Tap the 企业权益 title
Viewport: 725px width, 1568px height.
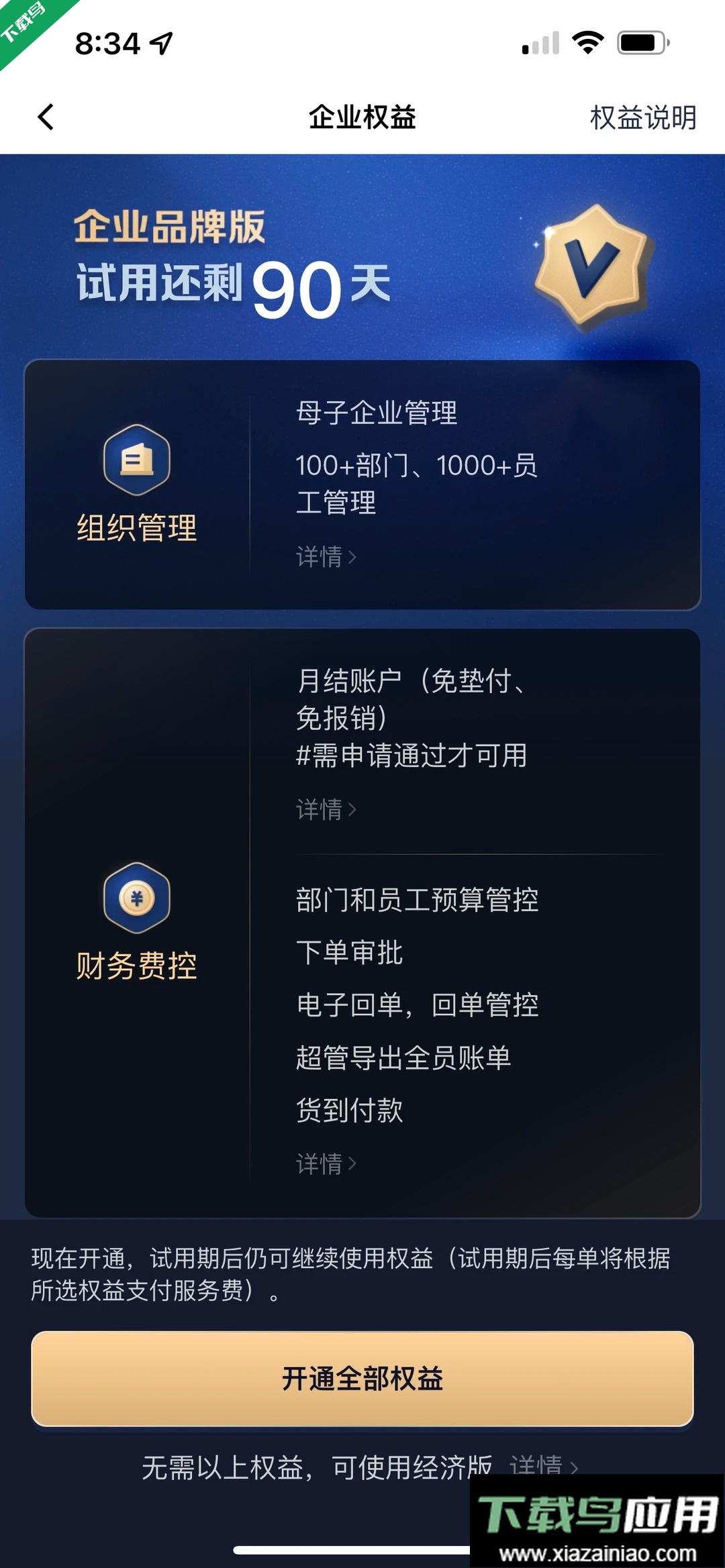click(362, 117)
